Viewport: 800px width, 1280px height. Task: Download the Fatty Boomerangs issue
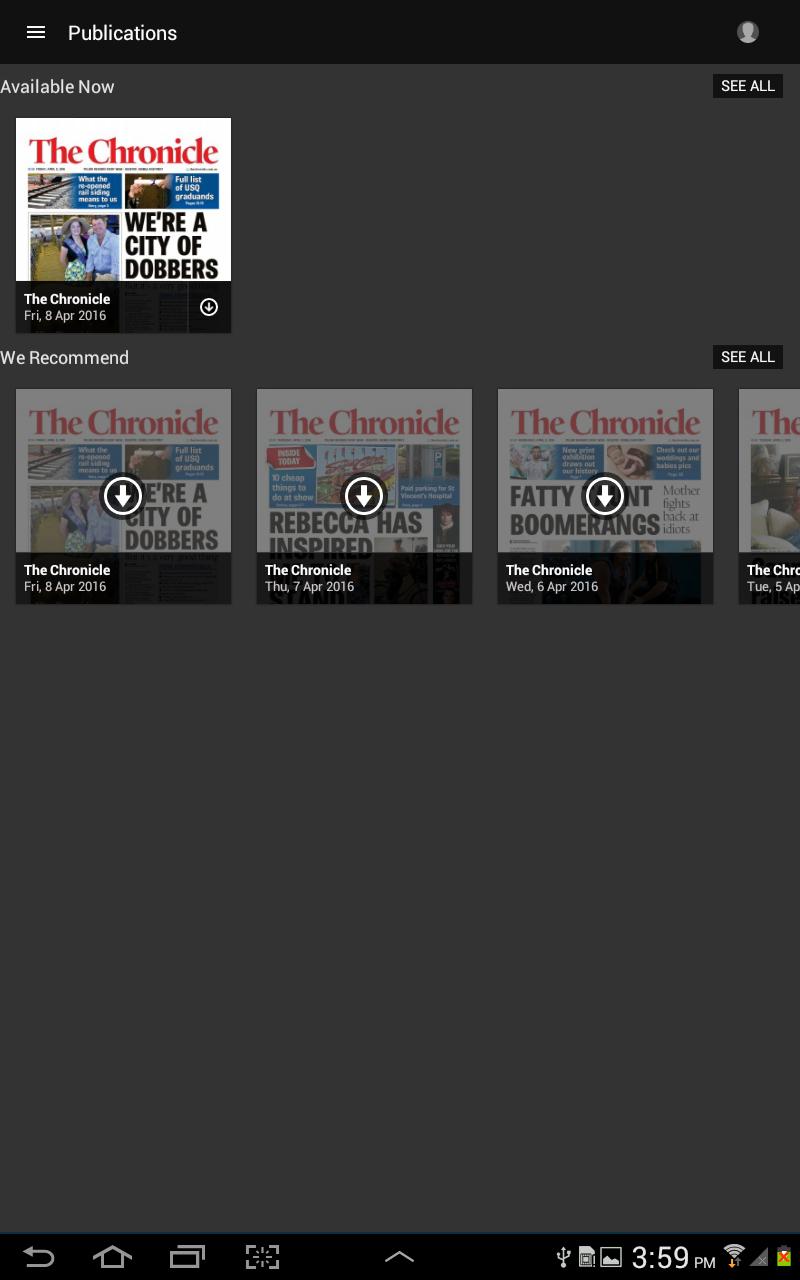(x=605, y=495)
